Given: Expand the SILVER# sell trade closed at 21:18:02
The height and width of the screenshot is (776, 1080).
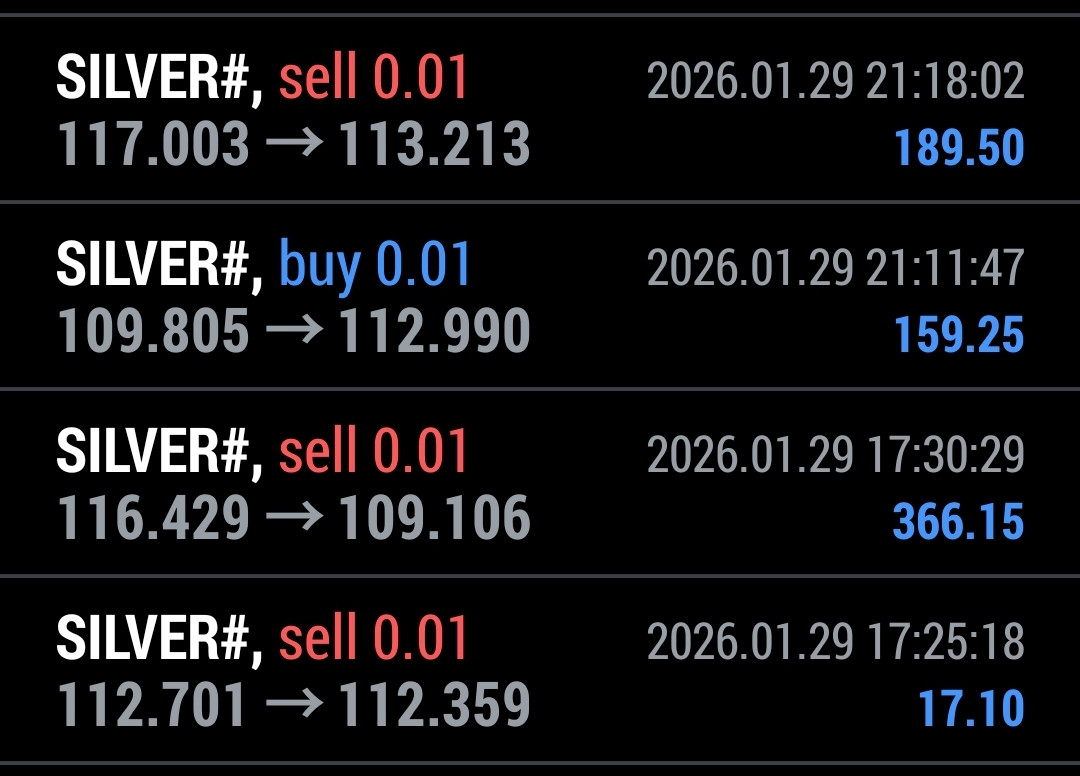Looking at the screenshot, I should pyautogui.click(x=540, y=110).
